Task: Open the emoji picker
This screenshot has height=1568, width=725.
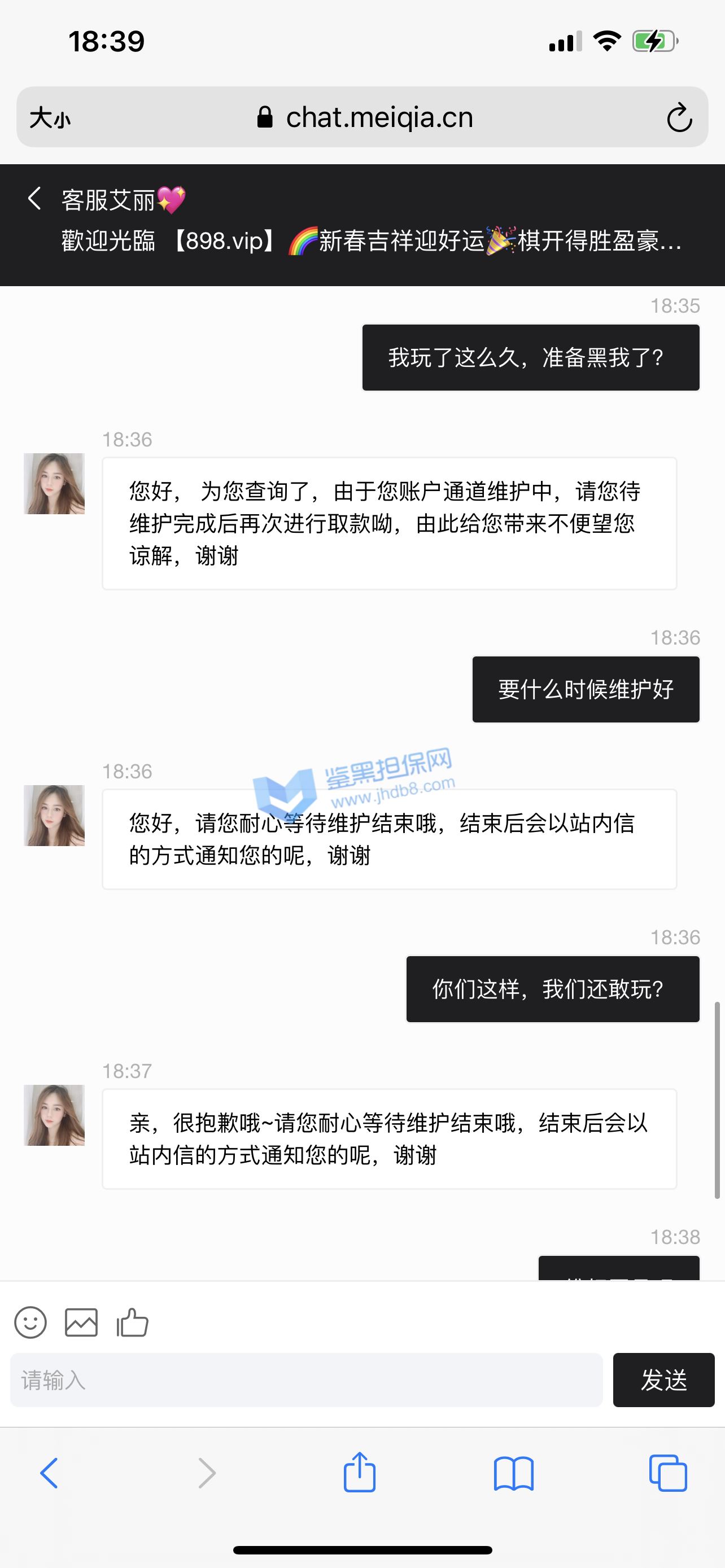Action: click(30, 1322)
